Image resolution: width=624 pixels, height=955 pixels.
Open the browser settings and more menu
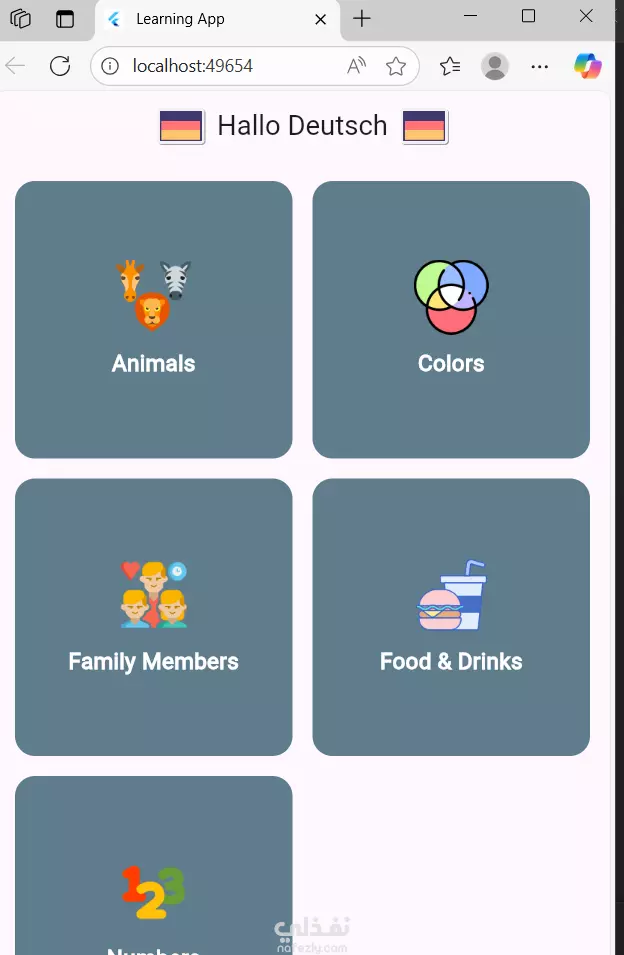coord(540,66)
